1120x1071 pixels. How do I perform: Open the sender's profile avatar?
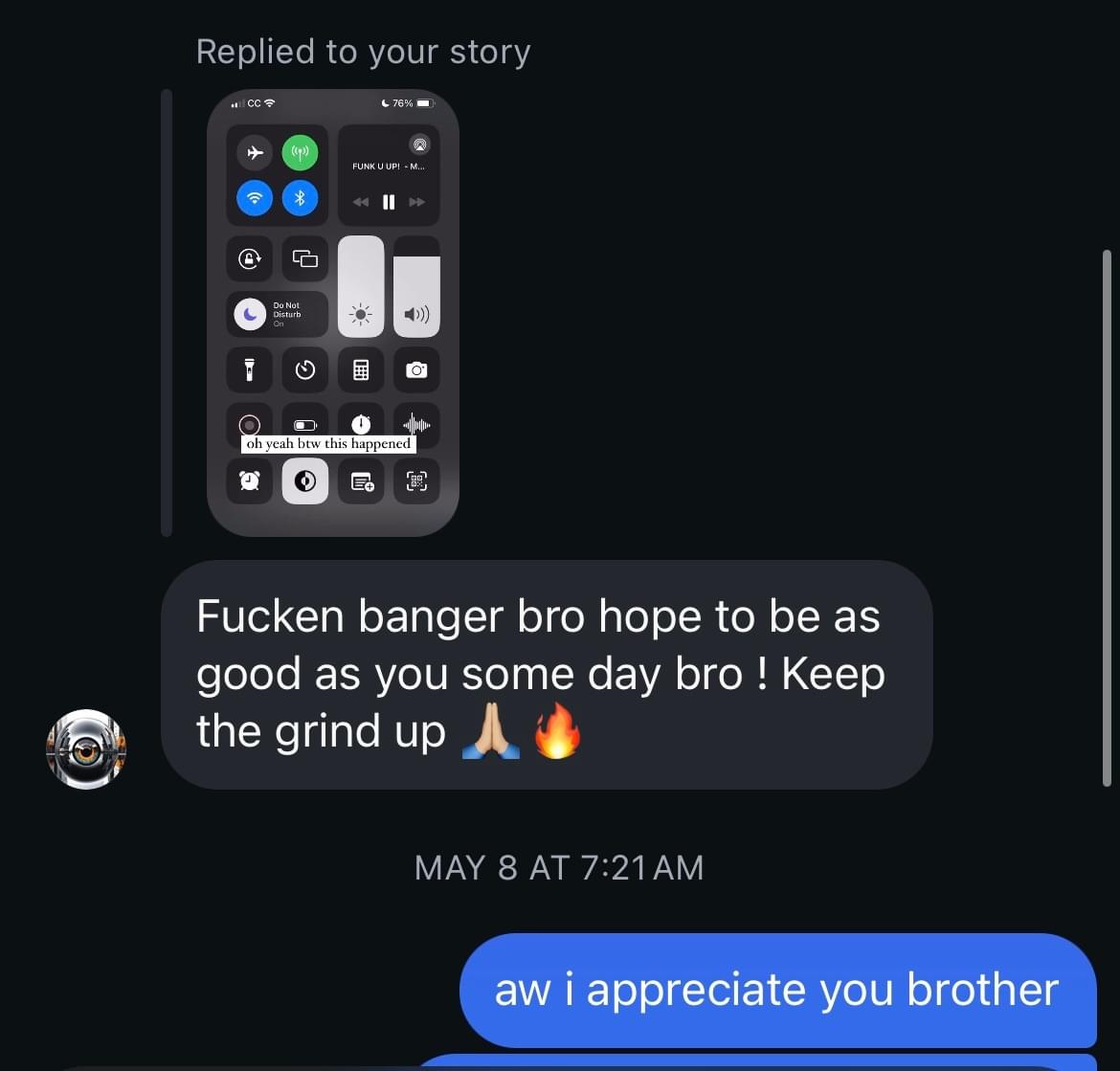click(x=86, y=749)
